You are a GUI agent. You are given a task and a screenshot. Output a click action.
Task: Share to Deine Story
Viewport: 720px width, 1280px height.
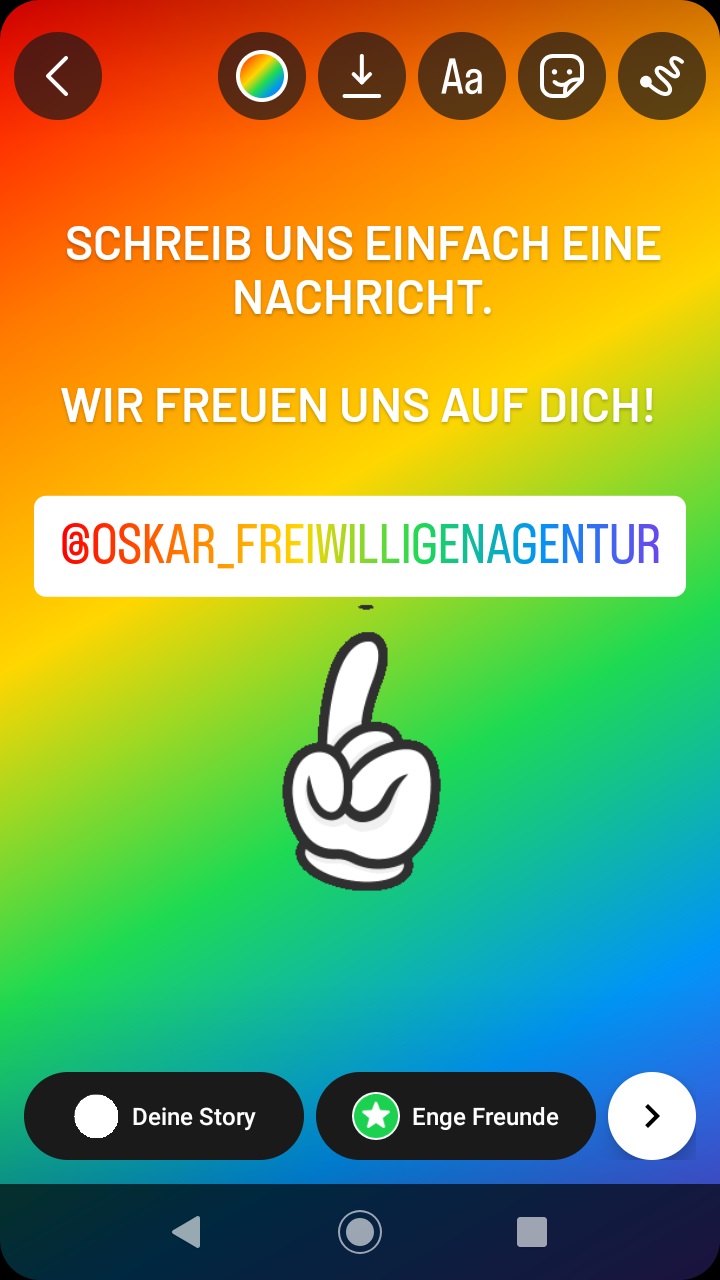coord(164,1116)
